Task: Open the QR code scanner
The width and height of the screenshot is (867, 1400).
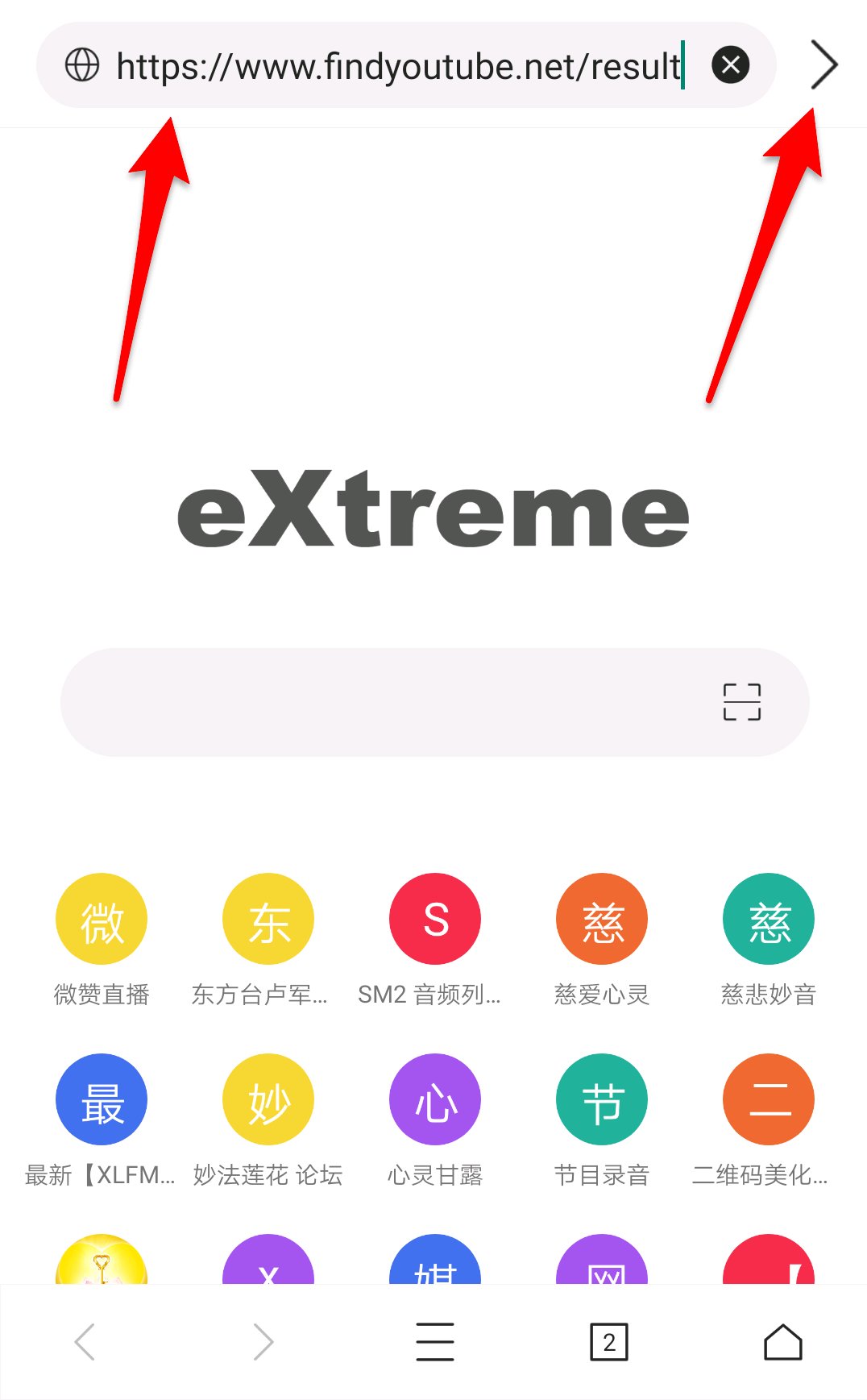Action: 741,702
